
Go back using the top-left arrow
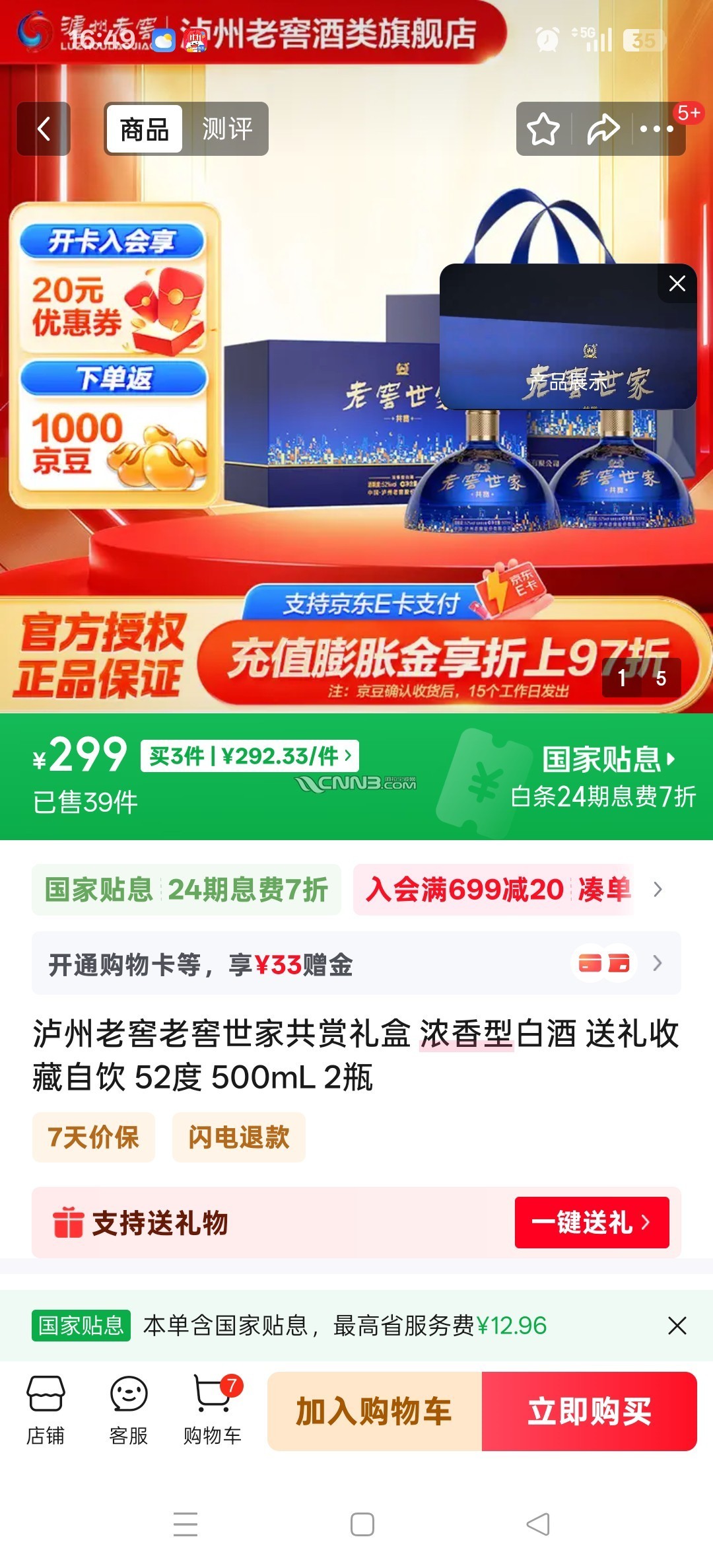point(44,129)
